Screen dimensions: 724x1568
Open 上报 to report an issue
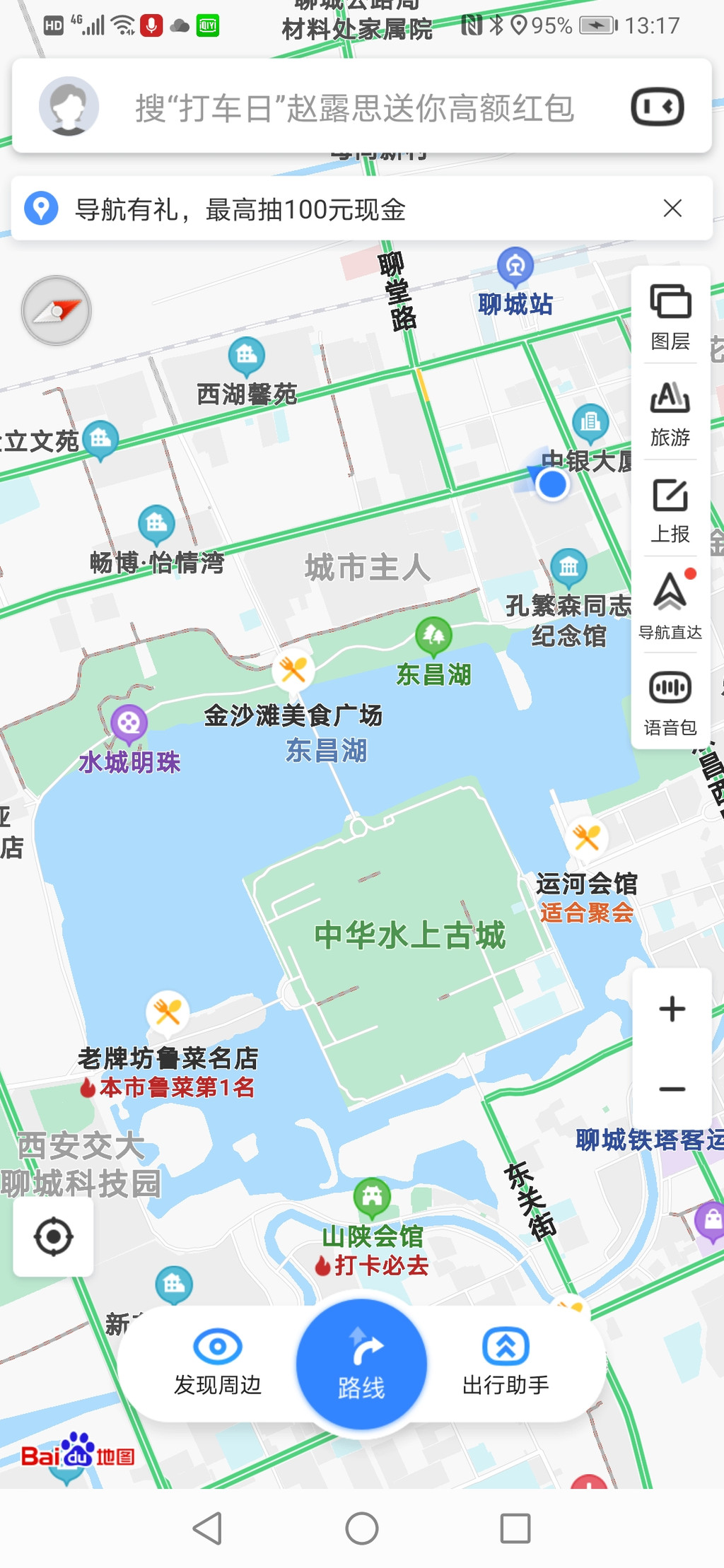point(670,509)
